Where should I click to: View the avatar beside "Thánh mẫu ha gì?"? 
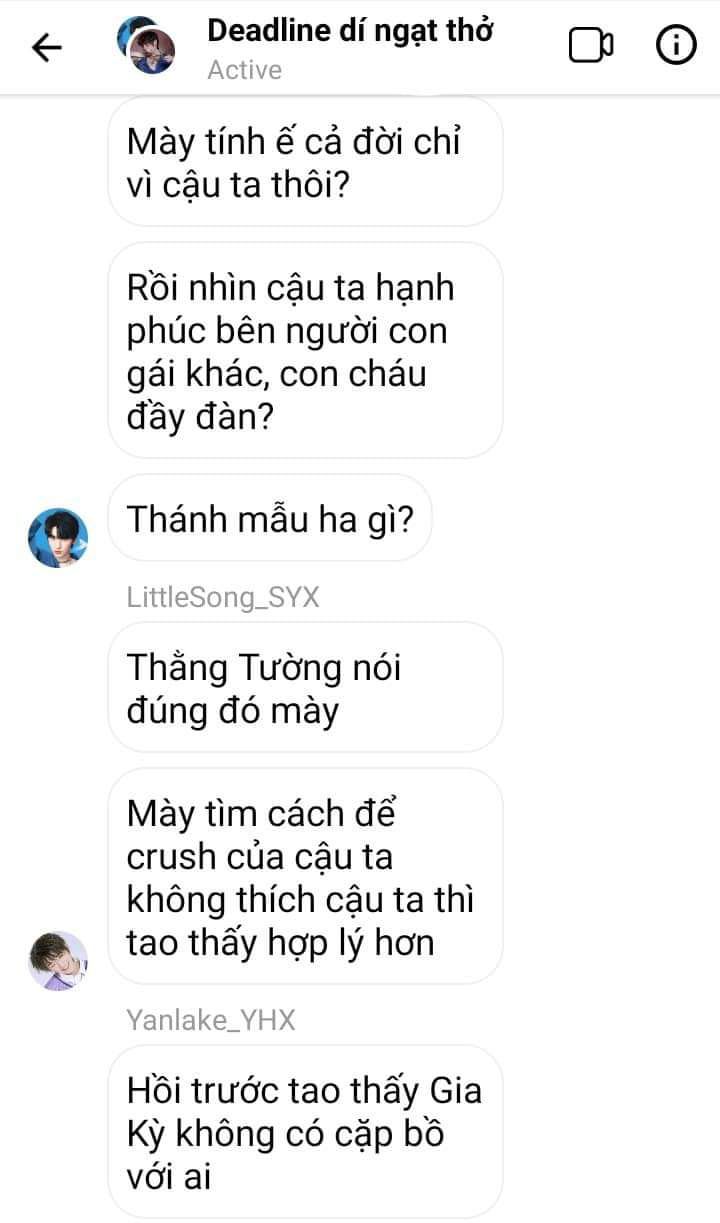pos(58,537)
